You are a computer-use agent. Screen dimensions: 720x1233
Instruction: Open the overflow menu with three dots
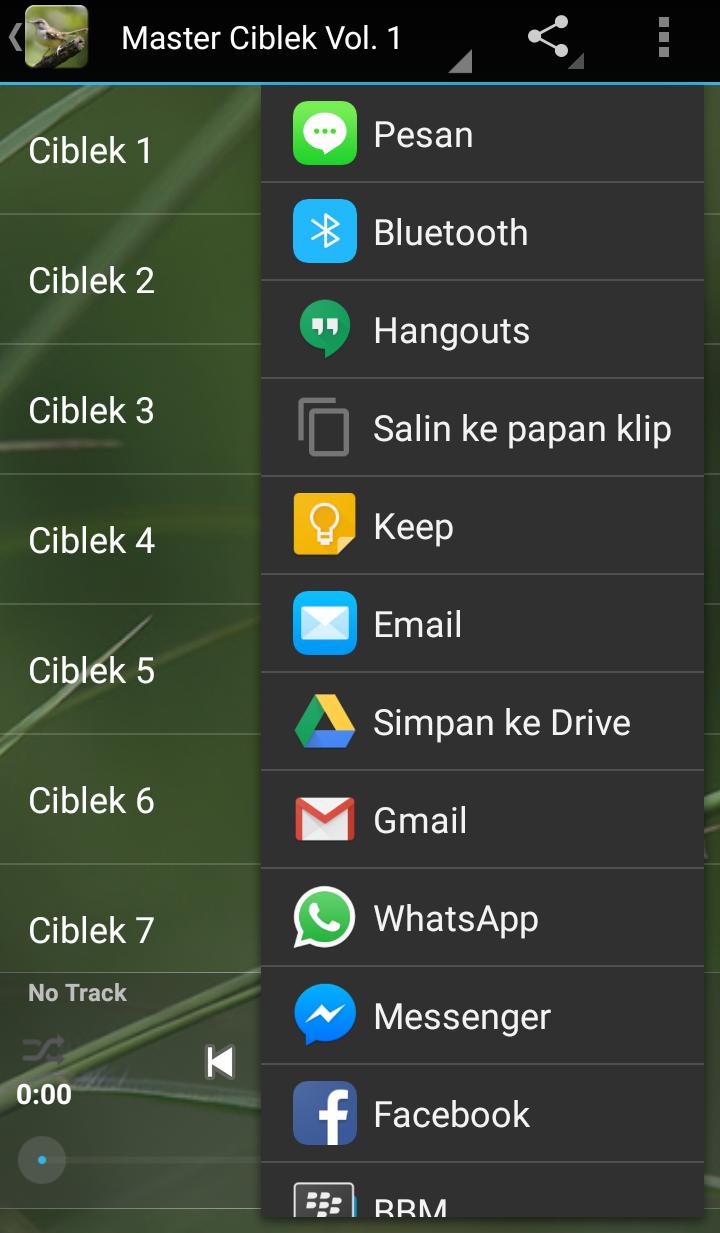(662, 37)
